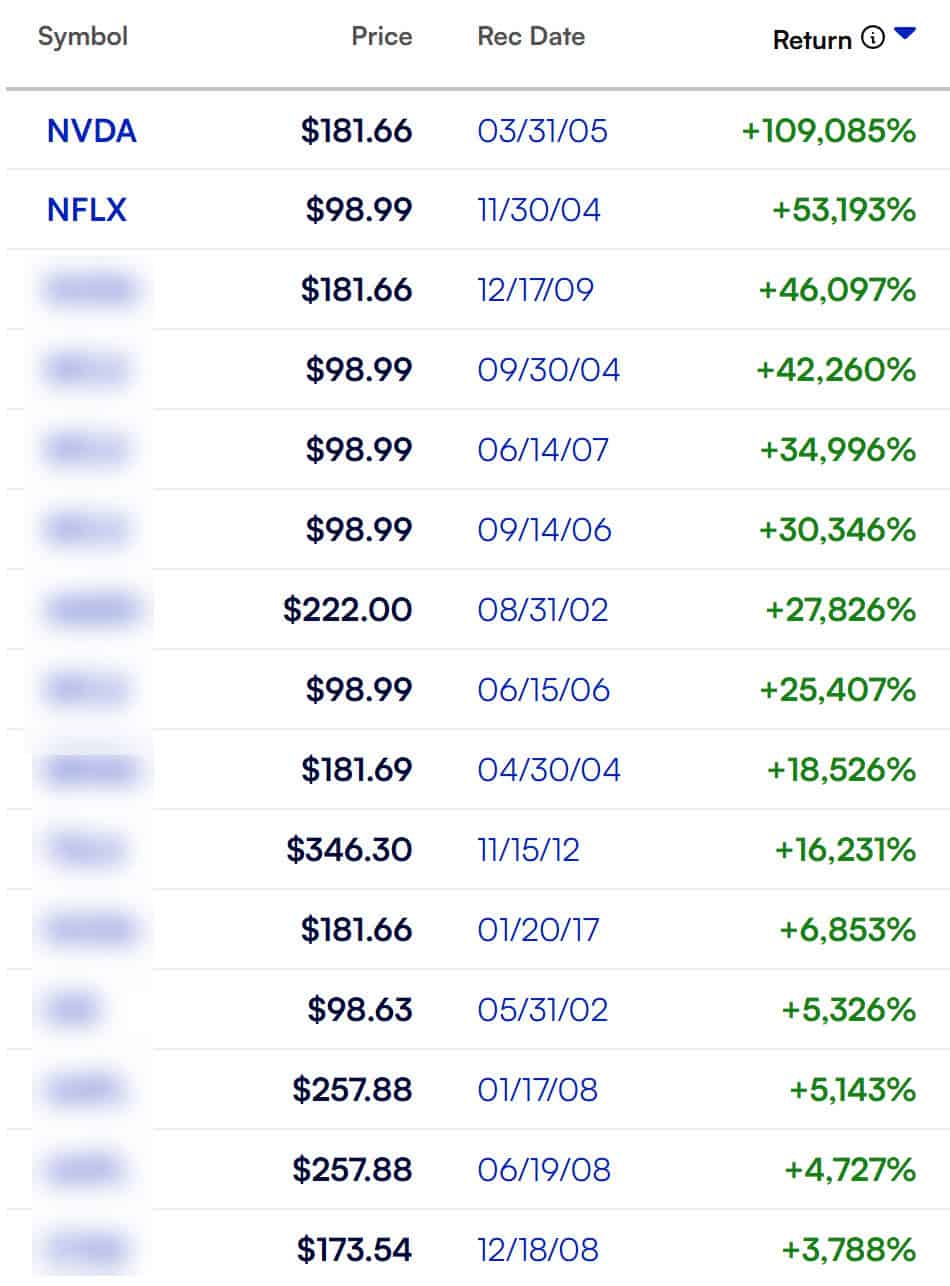Click the NVDA ticker link
The height and width of the screenshot is (1286, 950).
[92, 130]
